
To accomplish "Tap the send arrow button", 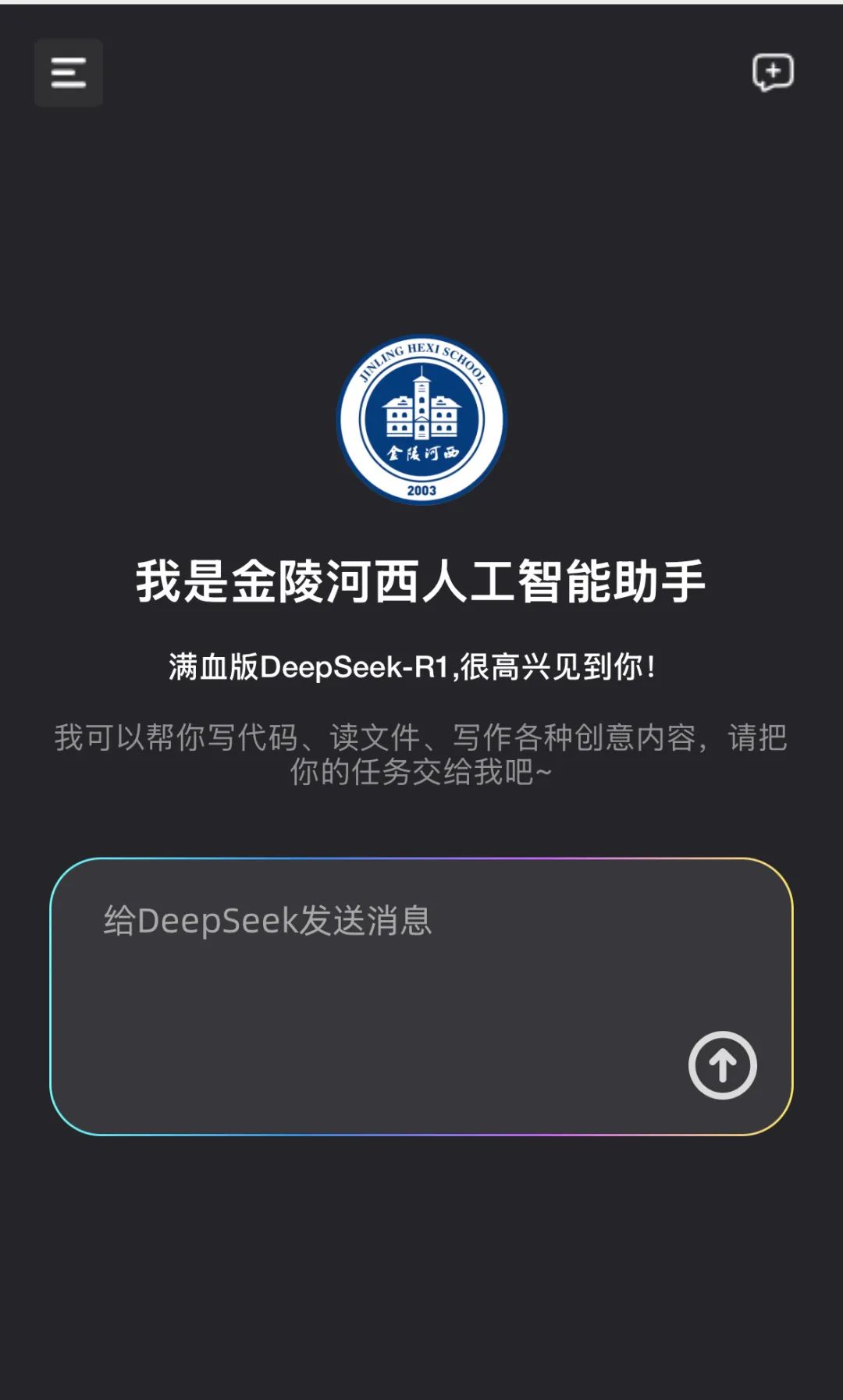I will click(x=722, y=1065).
